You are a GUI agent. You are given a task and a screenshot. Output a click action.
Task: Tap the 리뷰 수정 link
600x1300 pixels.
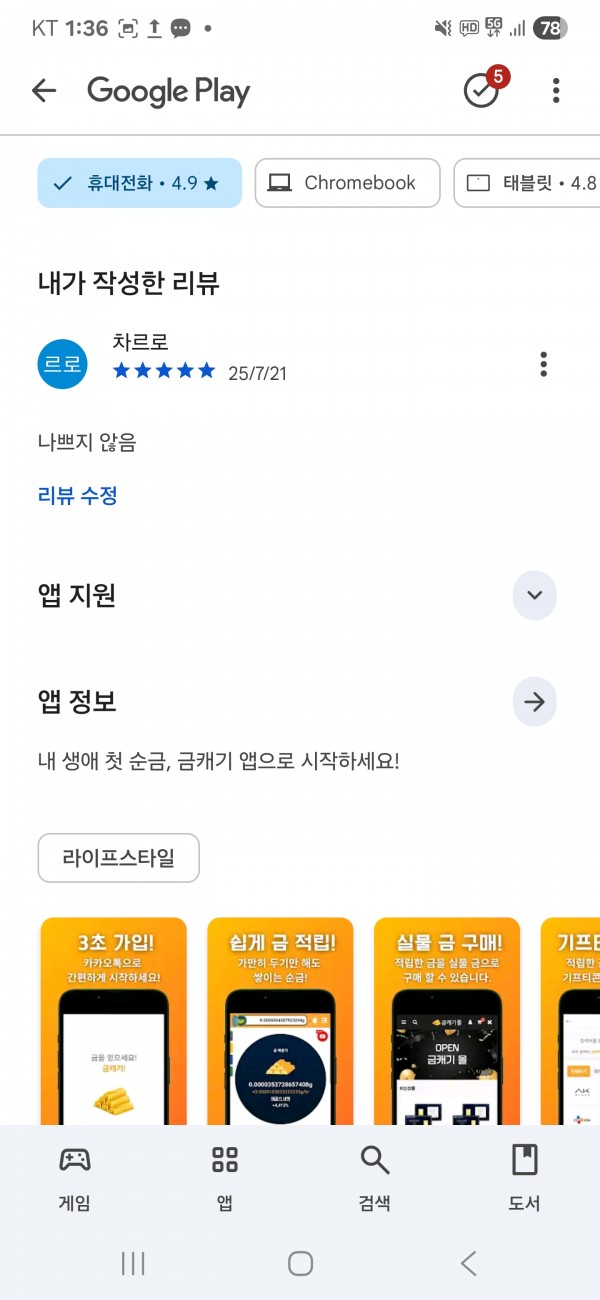78,495
